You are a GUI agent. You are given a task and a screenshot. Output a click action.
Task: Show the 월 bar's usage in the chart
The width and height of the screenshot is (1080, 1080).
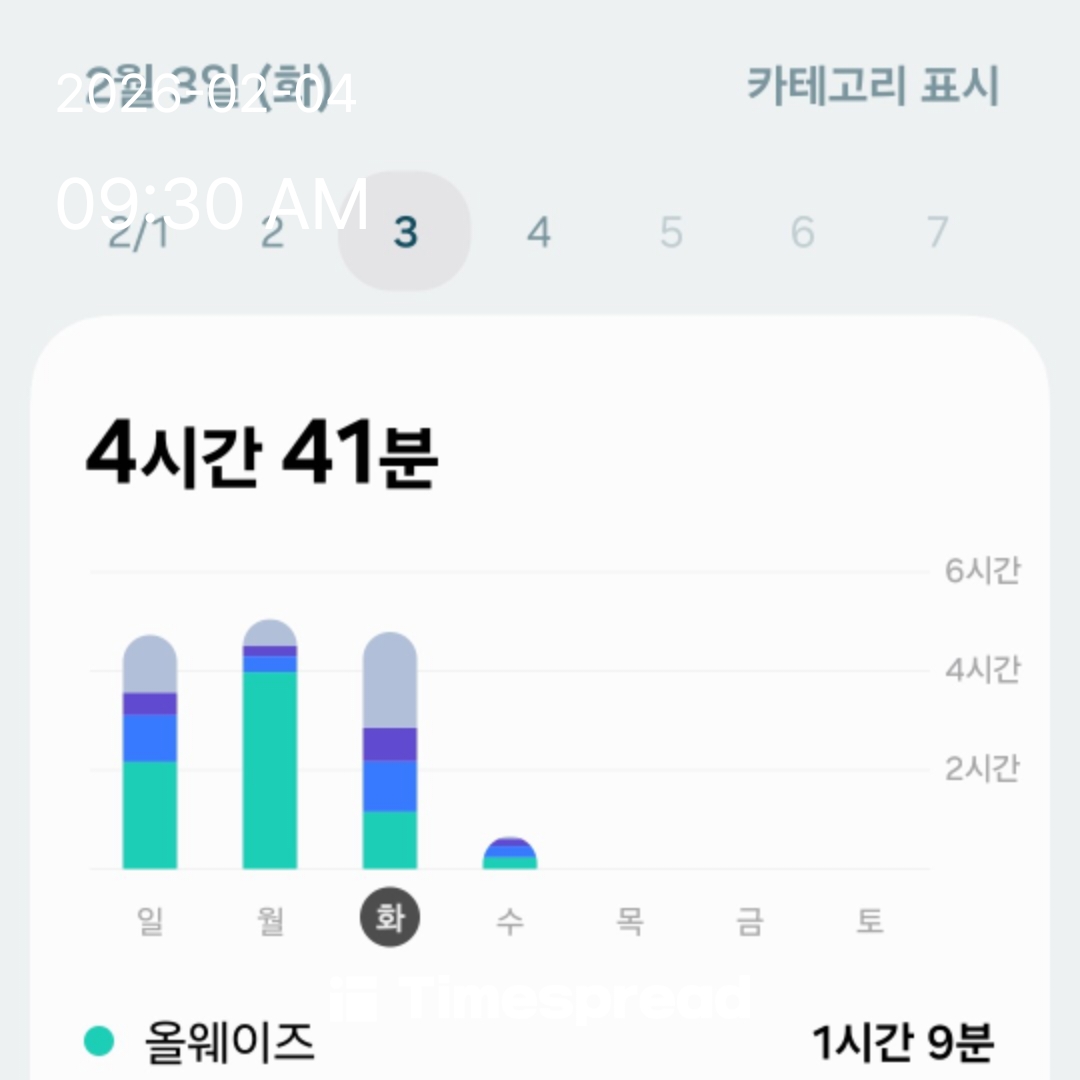tap(270, 745)
